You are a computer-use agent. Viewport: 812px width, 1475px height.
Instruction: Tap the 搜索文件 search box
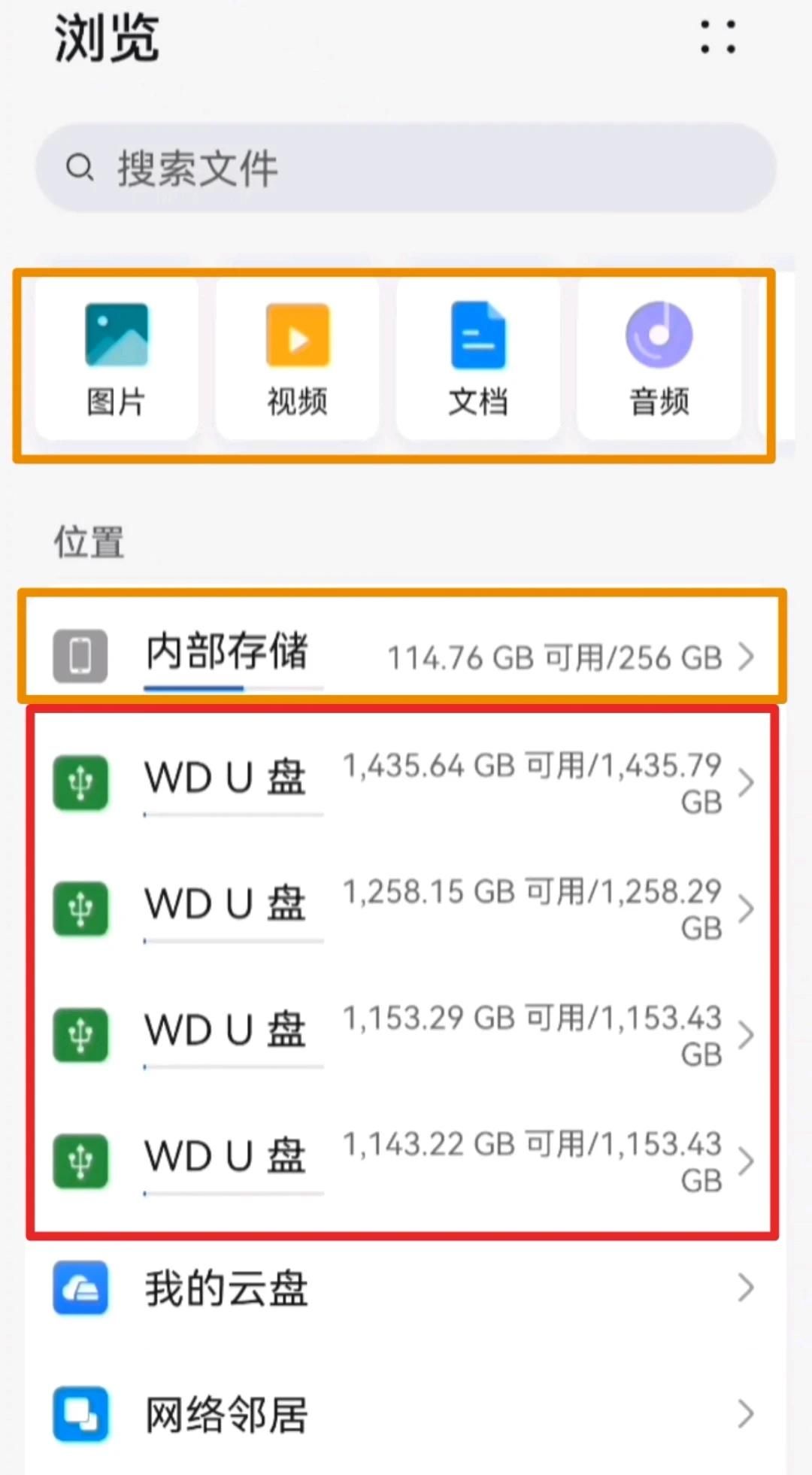point(406,168)
